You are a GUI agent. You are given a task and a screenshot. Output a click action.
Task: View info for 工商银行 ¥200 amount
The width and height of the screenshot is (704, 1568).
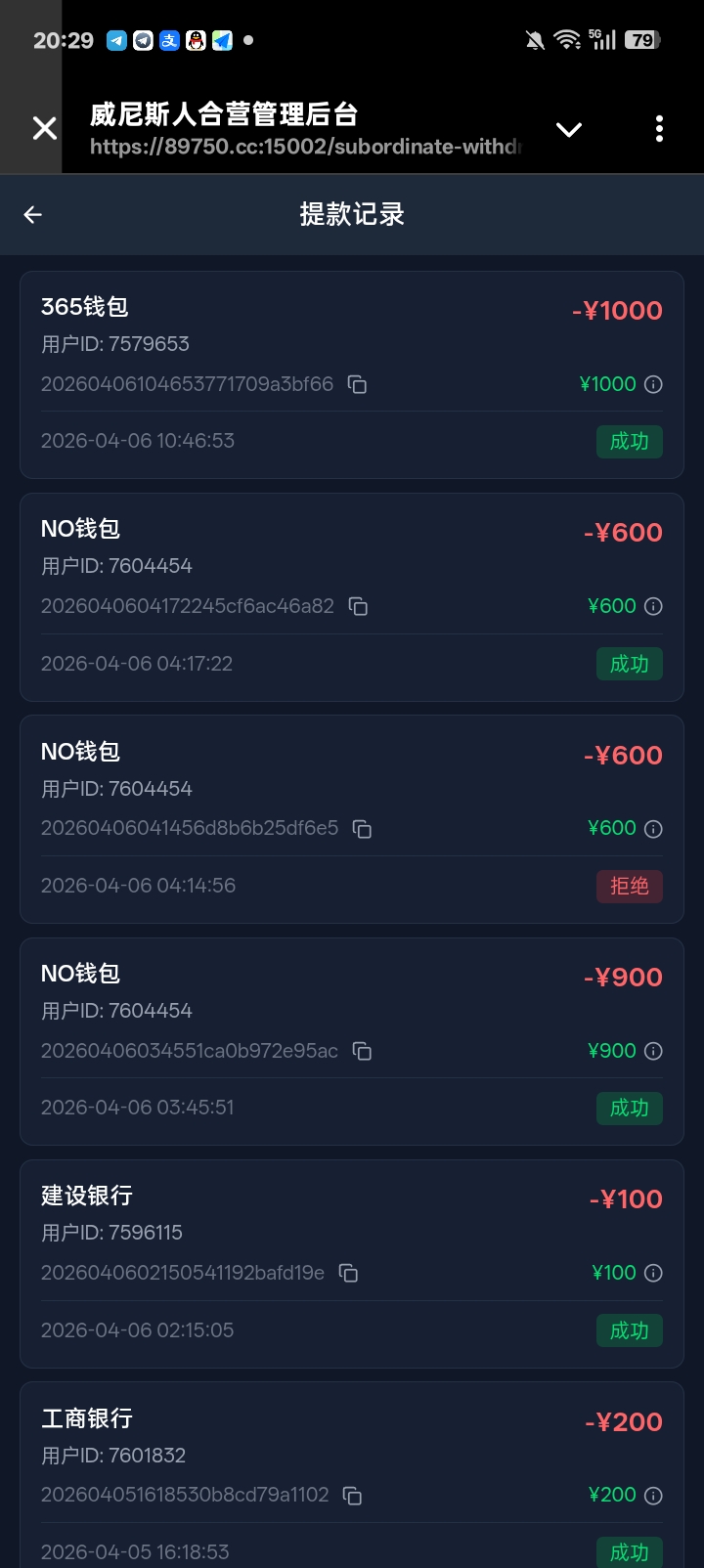click(654, 1496)
